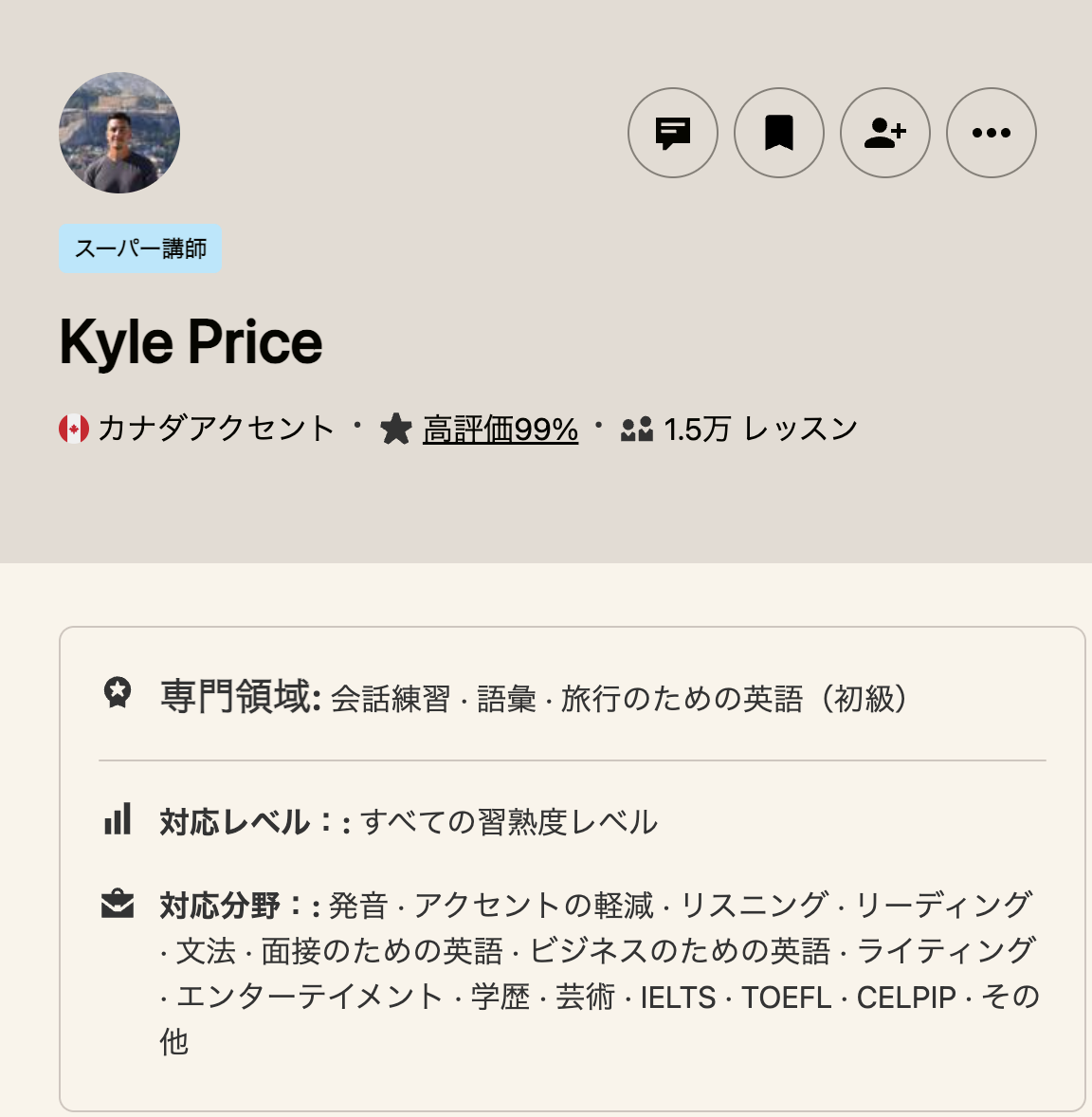This screenshot has width=1092, height=1117.
Task: Toggle the bookmark to unsave Kyle Price
Action: [779, 134]
